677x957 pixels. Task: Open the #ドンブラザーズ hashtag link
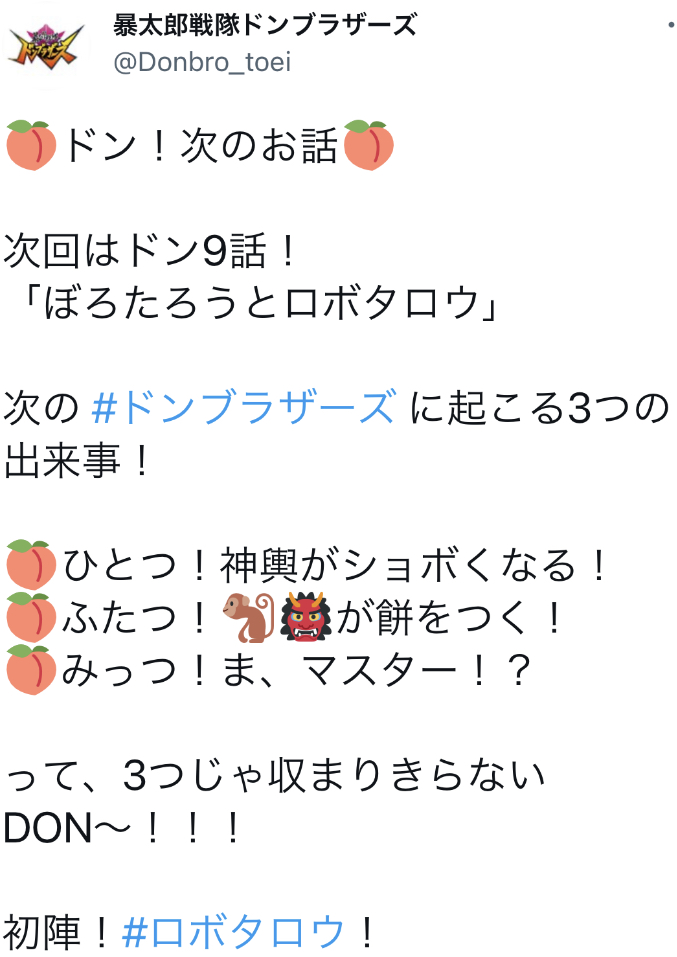243,408
